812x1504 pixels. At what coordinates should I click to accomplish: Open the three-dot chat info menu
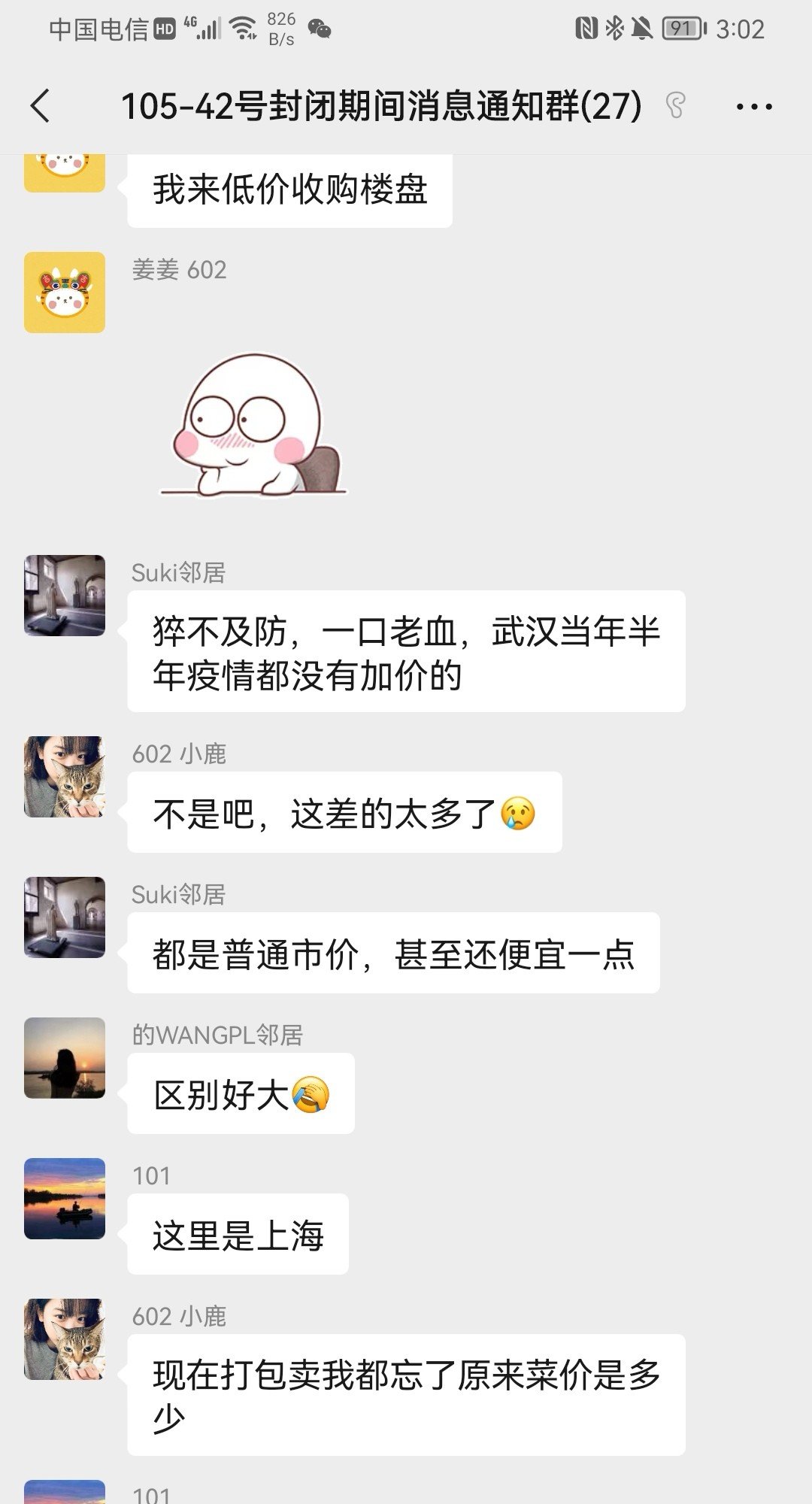754,107
